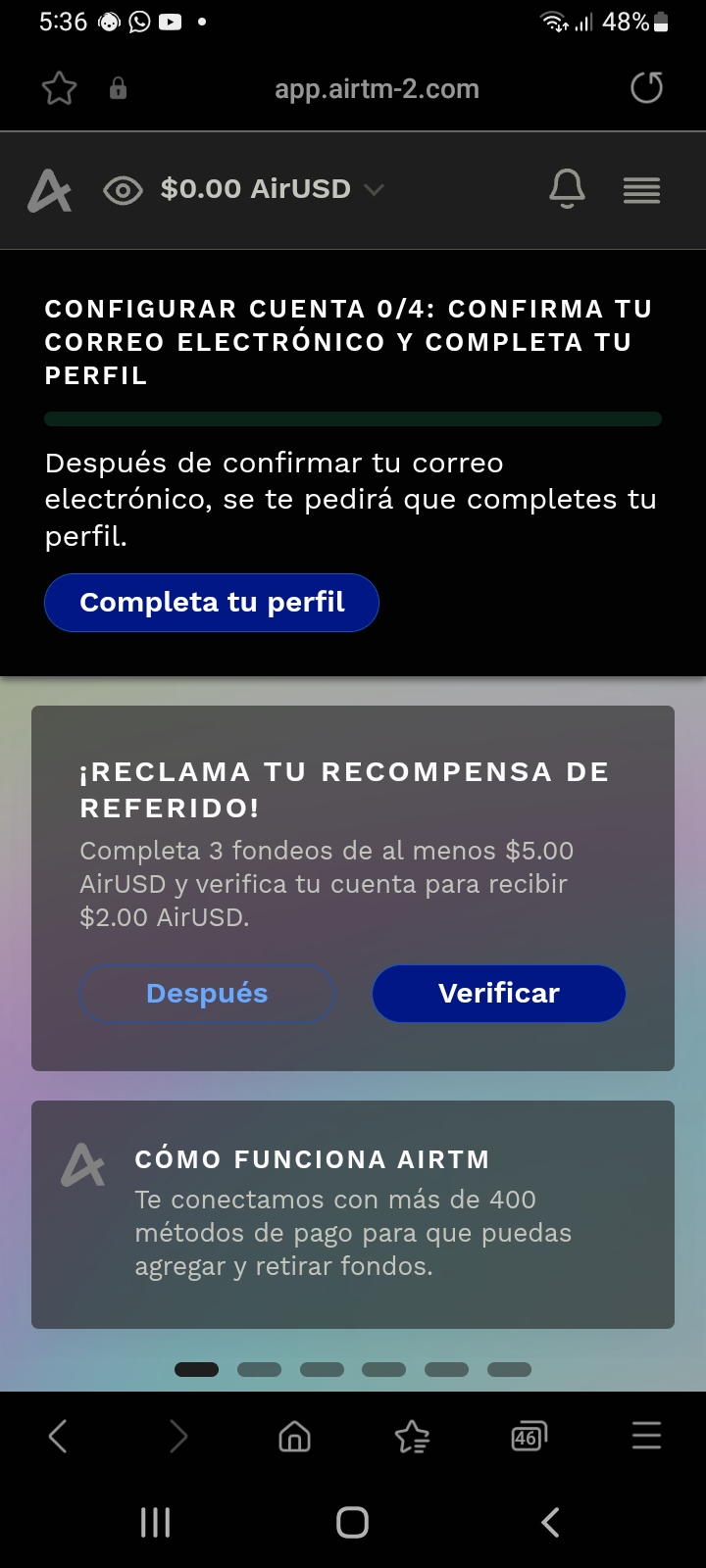Reload the page in the browser

(646, 88)
